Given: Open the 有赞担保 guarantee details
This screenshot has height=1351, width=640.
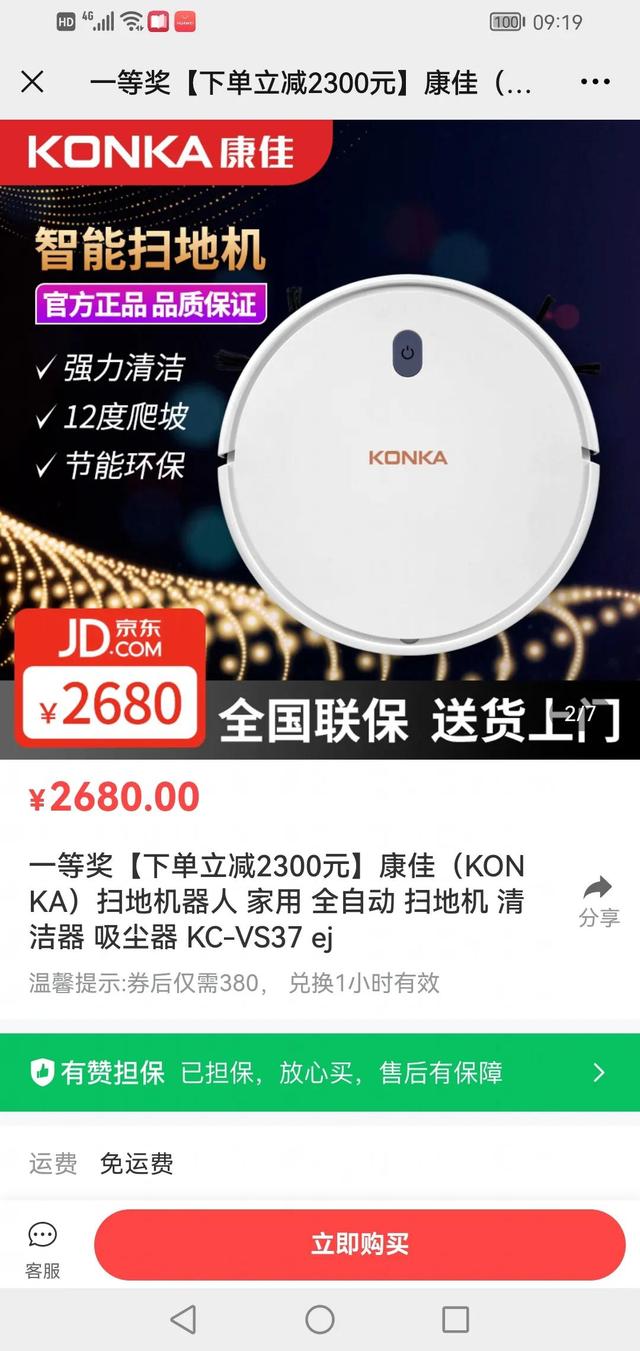Looking at the screenshot, I should pyautogui.click(x=320, y=1072).
